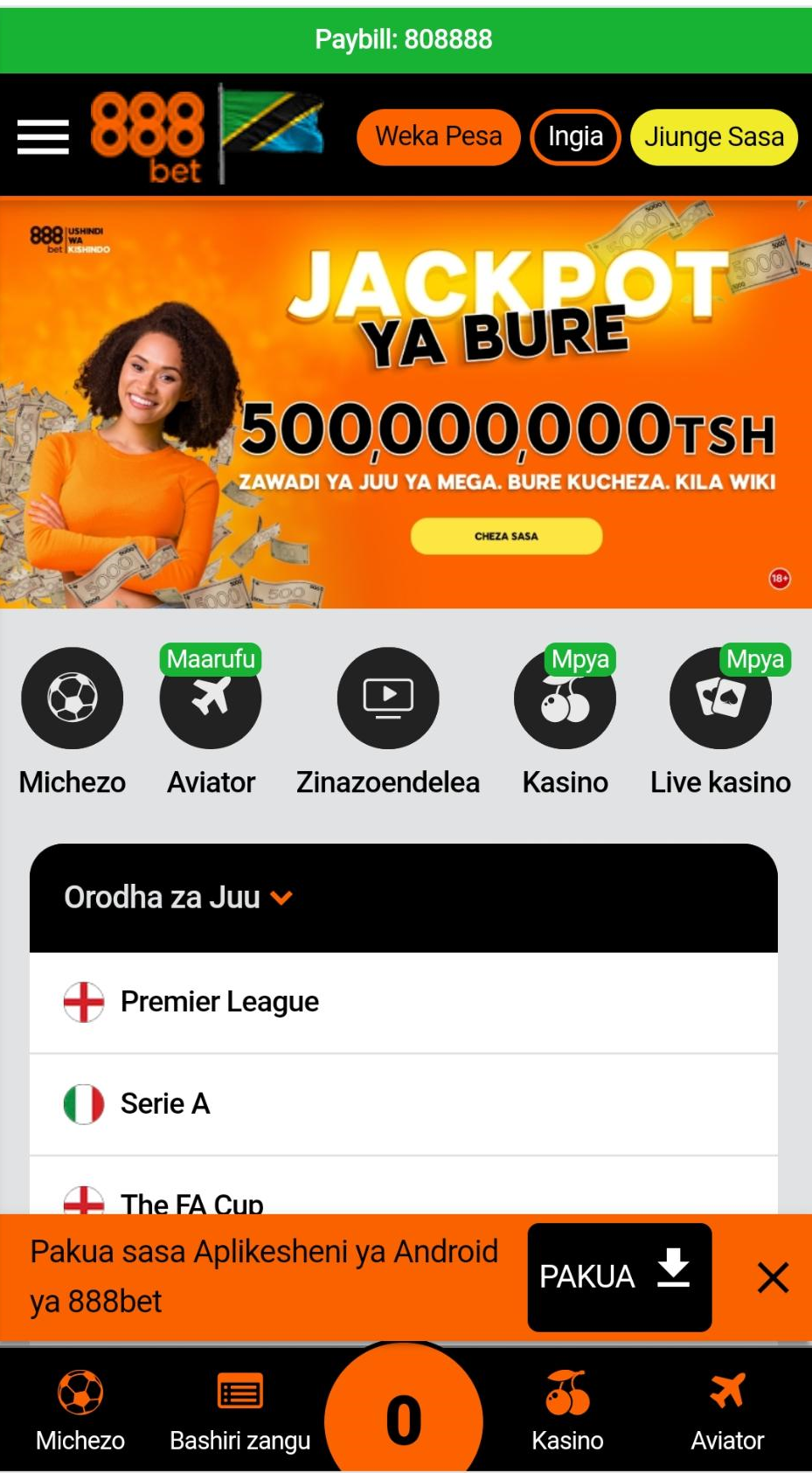This screenshot has width=812, height=1473.
Task: Tap the Weka Pesa deposit button
Action: tap(438, 136)
